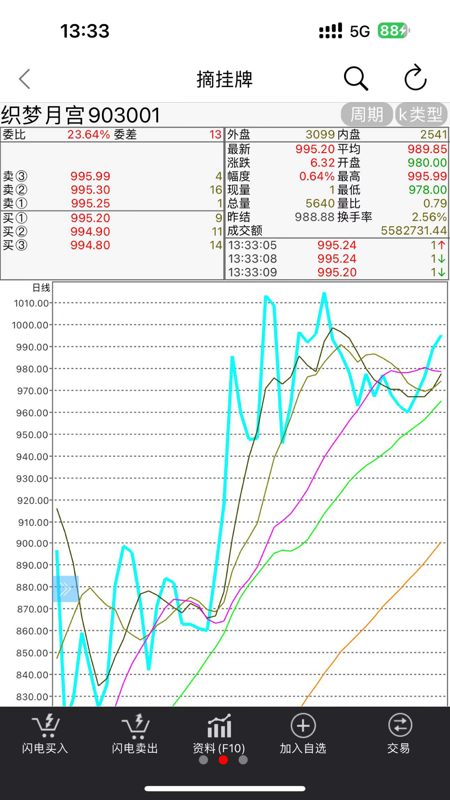
Task: Tap 闪电卖出 quick sell
Action: [135, 735]
